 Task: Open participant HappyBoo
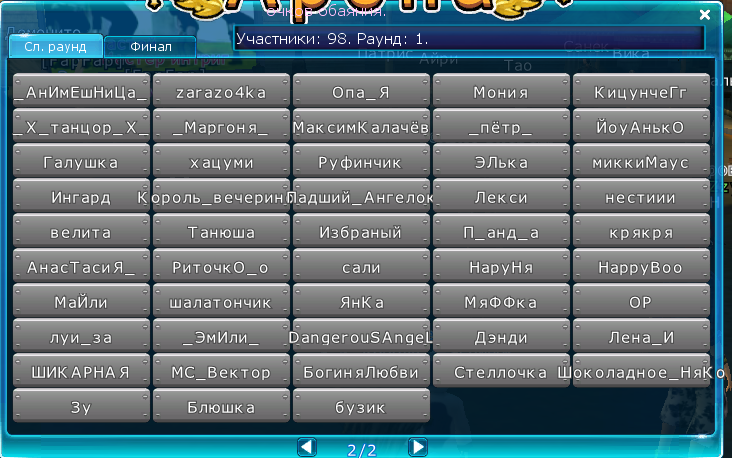(641, 268)
